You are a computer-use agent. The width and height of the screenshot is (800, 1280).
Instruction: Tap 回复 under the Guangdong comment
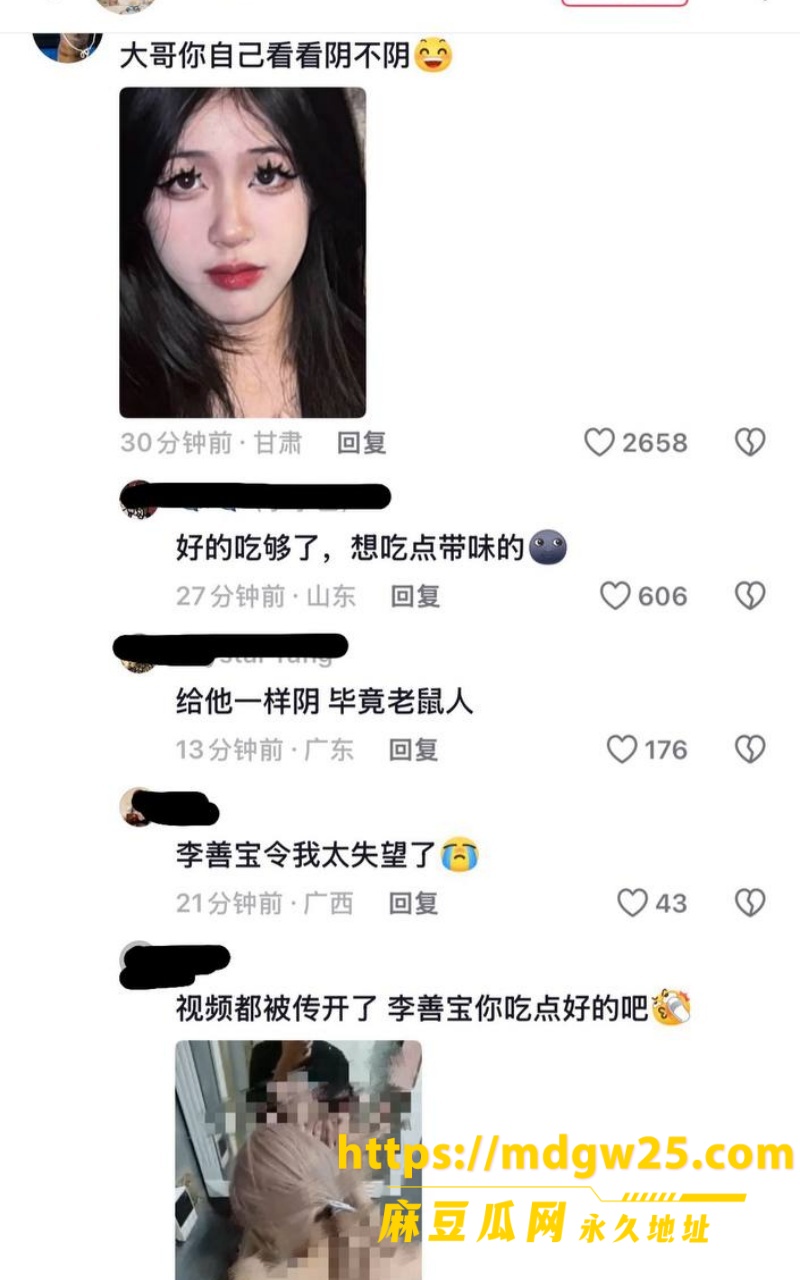click(x=413, y=749)
